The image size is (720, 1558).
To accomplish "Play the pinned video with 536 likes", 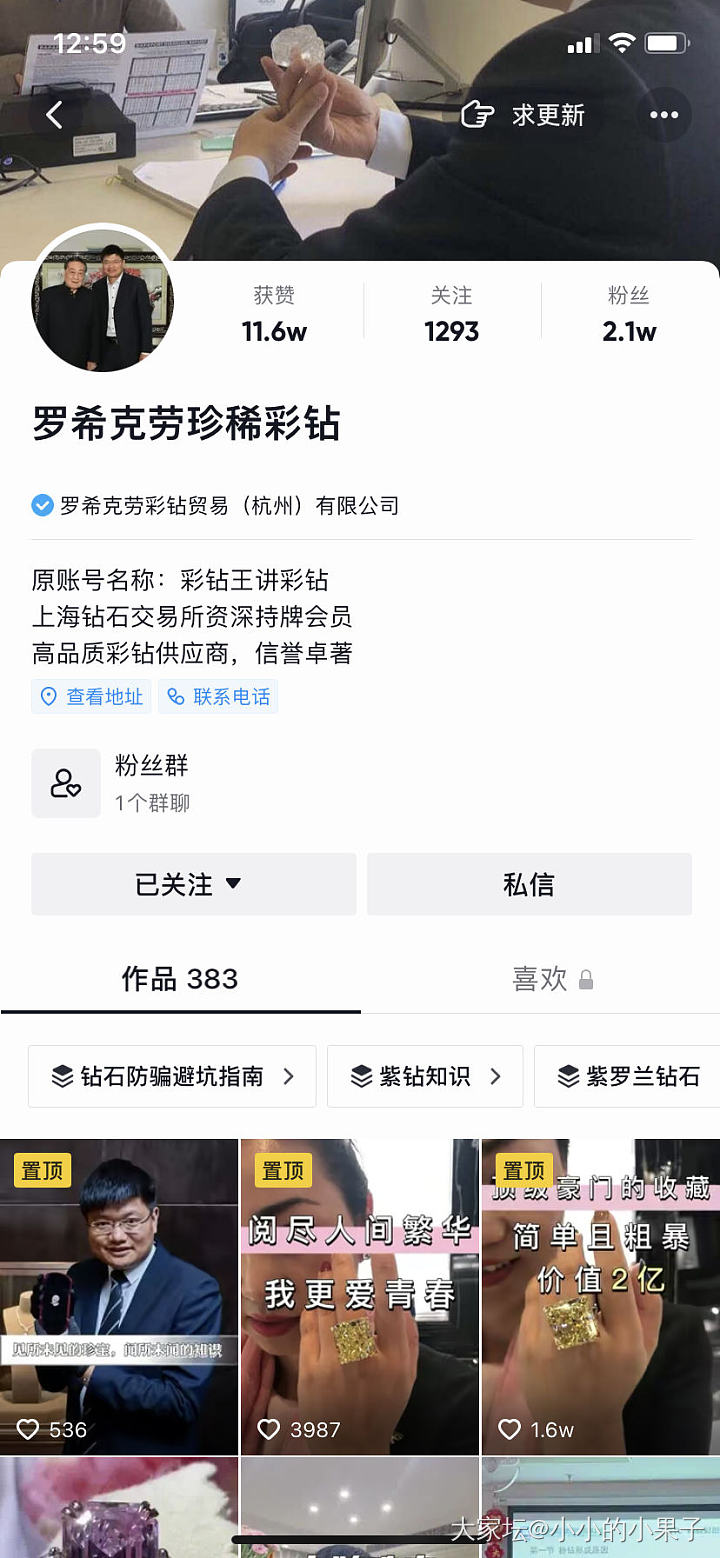I will [x=119, y=1296].
